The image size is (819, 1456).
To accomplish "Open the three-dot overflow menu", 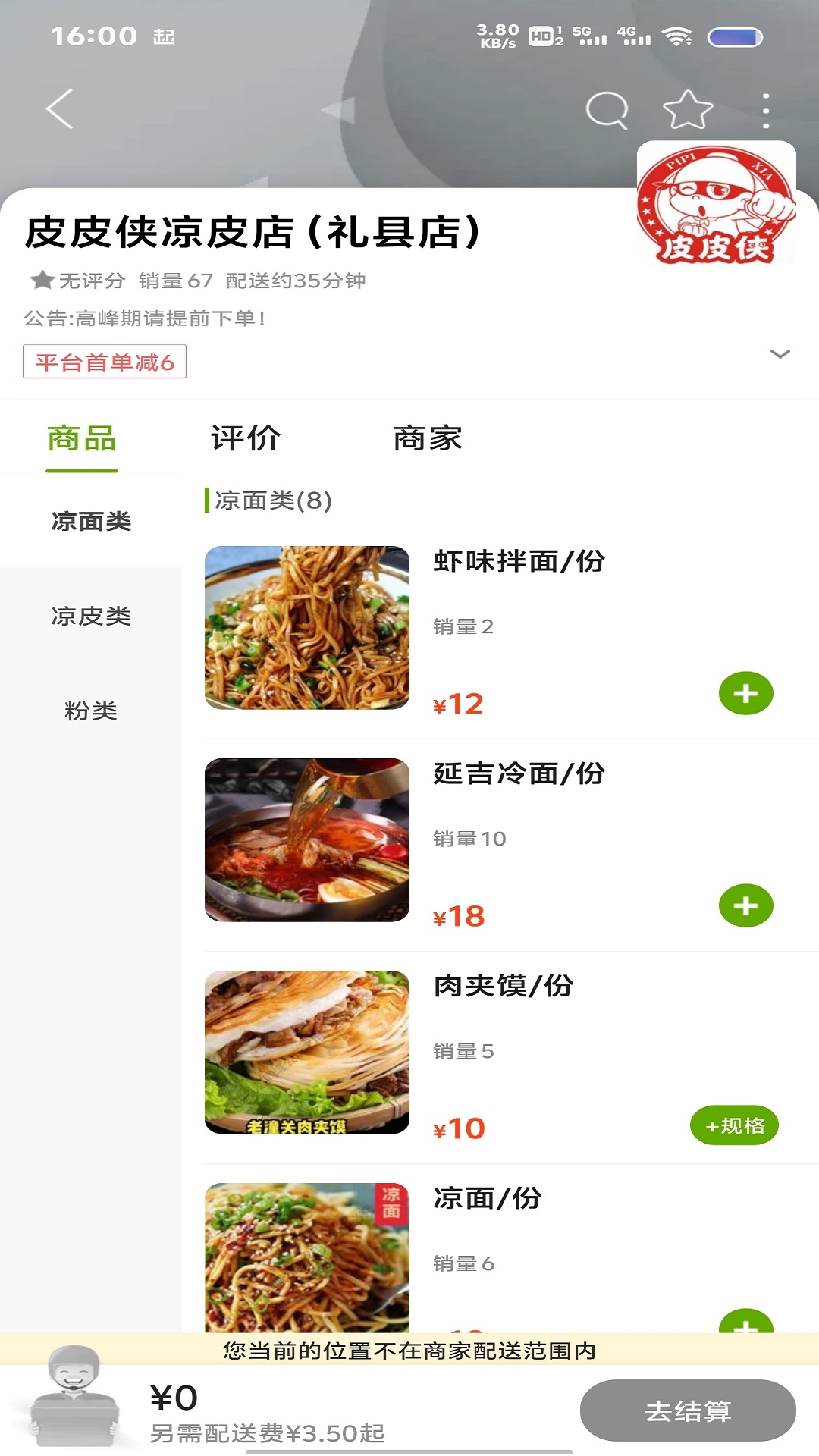I will point(766,111).
